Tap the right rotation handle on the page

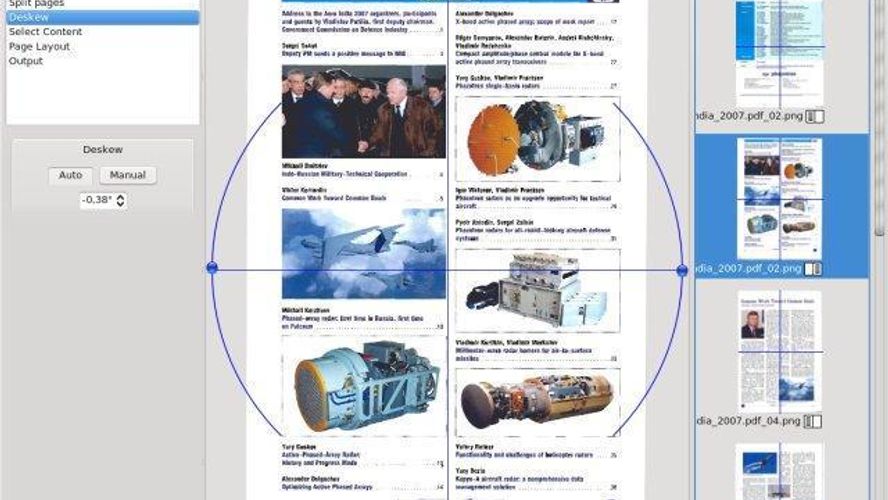tap(682, 270)
